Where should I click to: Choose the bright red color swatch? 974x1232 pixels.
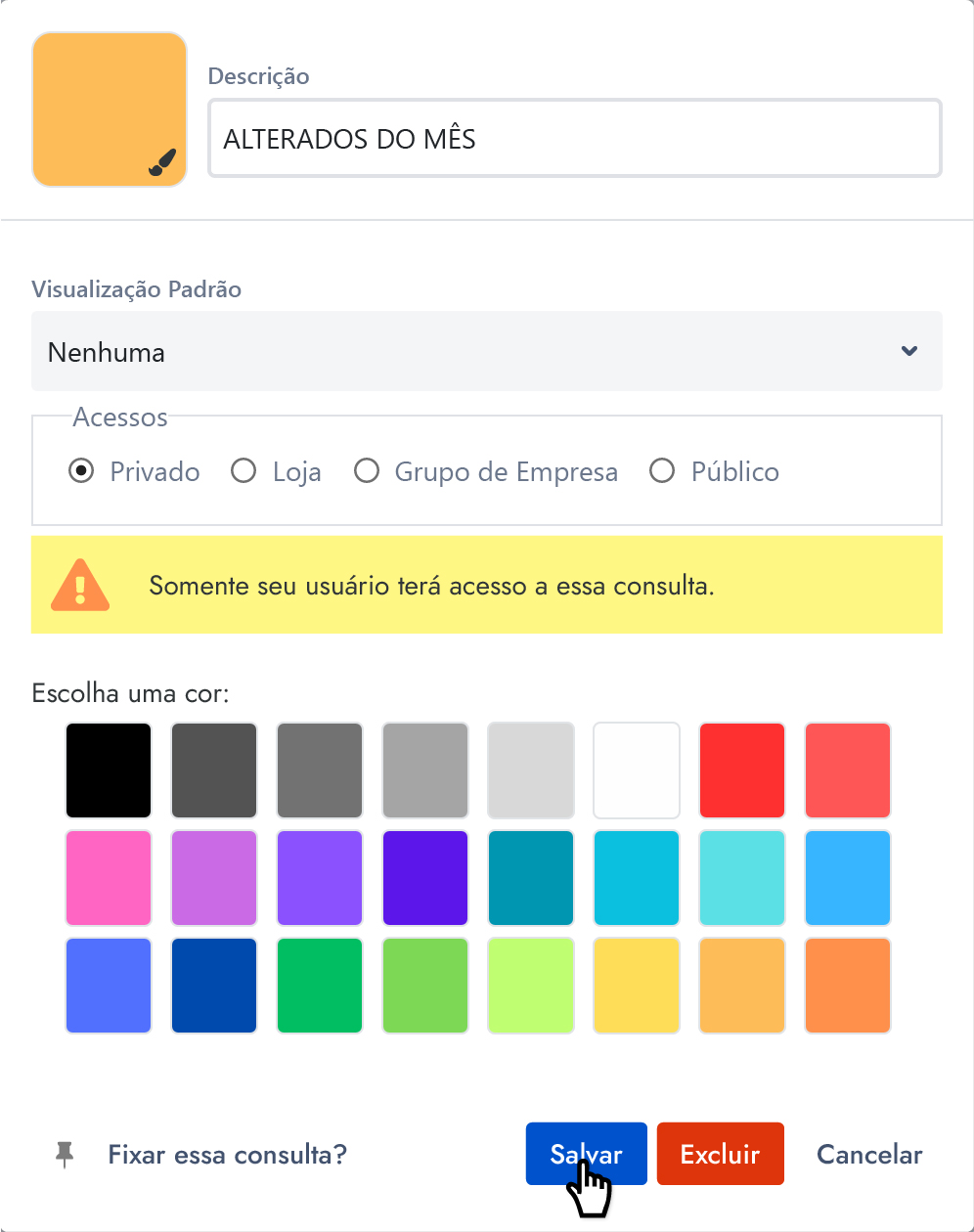pyautogui.click(x=742, y=770)
